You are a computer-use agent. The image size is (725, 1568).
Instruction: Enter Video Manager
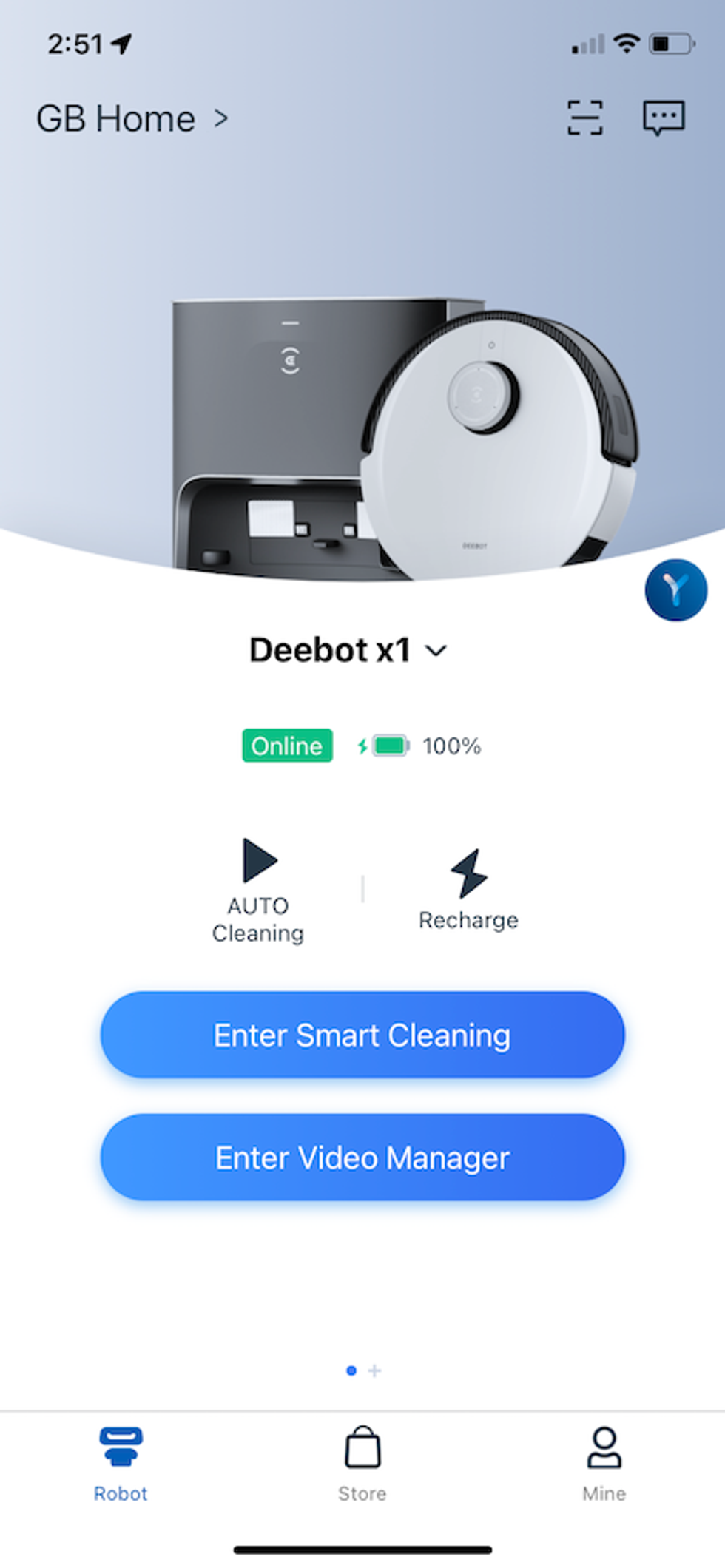pos(362,1158)
